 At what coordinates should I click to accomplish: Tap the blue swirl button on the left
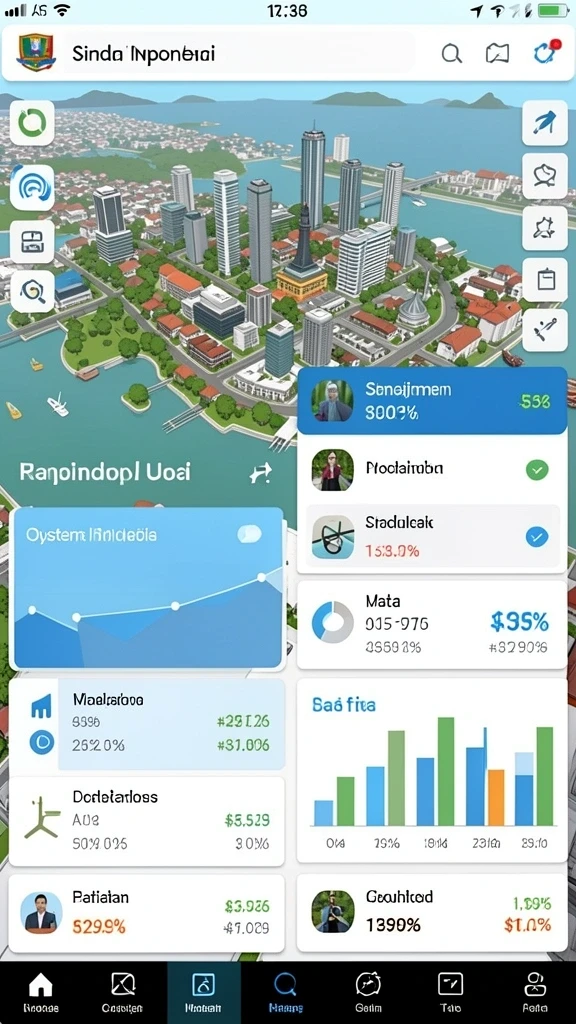[x=32, y=187]
